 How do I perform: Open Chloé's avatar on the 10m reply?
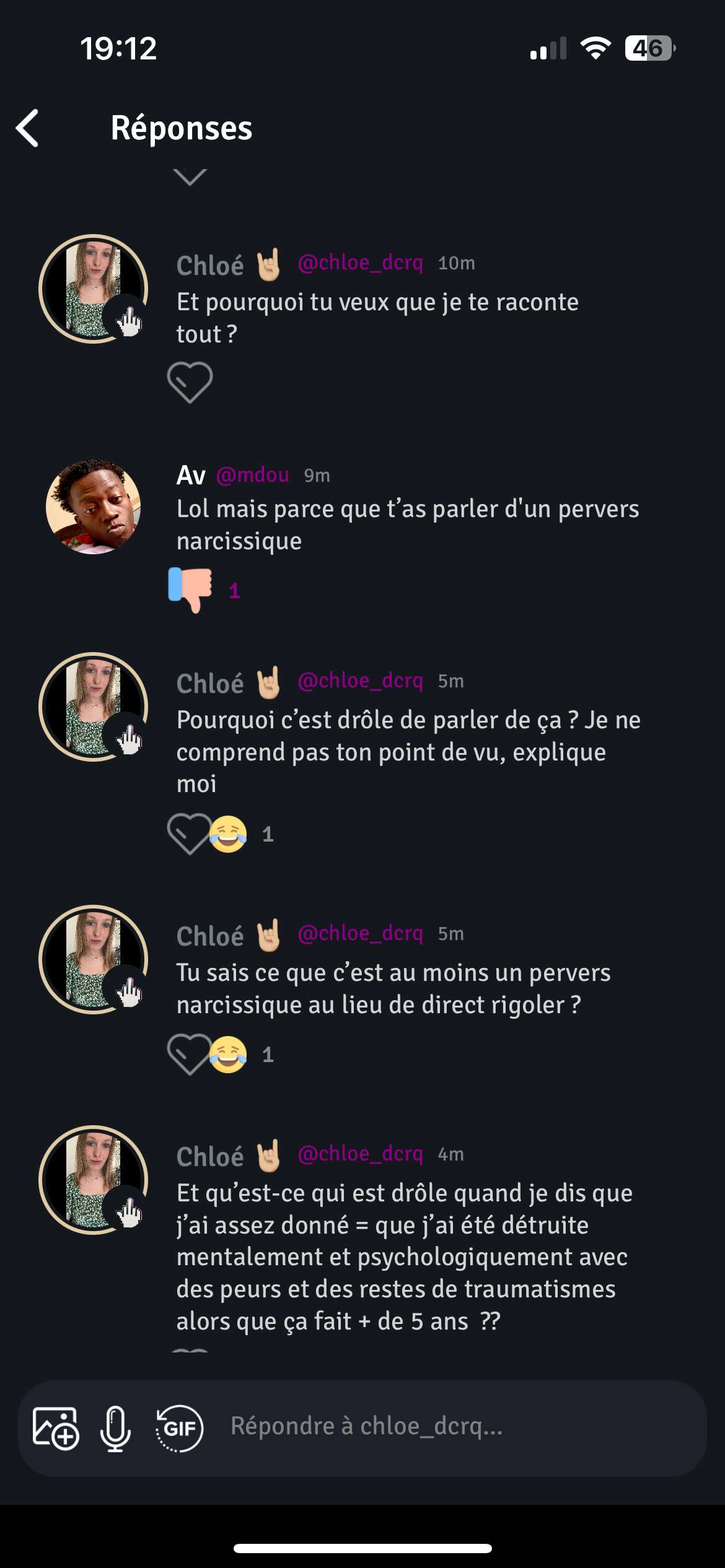[93, 289]
